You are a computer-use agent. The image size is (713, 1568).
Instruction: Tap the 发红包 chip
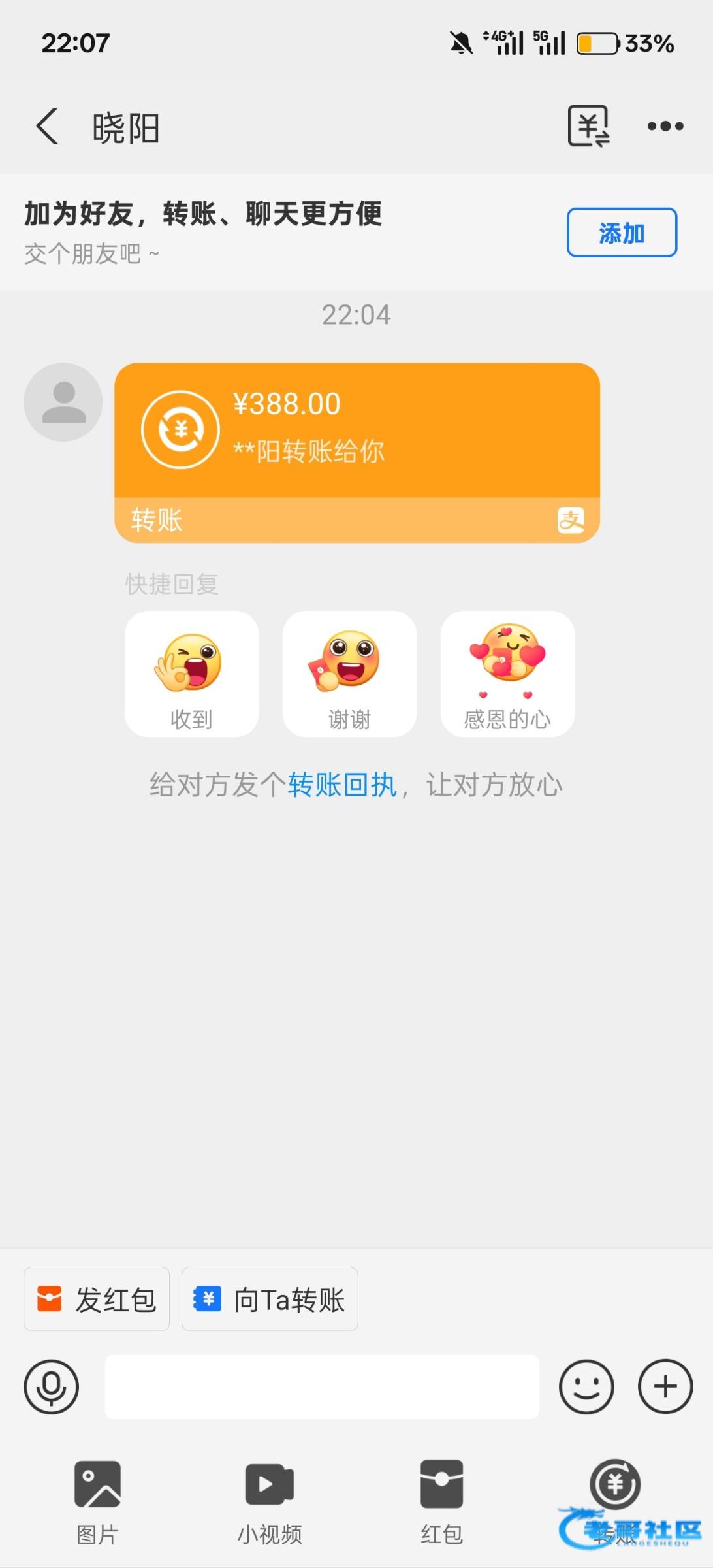point(97,1299)
